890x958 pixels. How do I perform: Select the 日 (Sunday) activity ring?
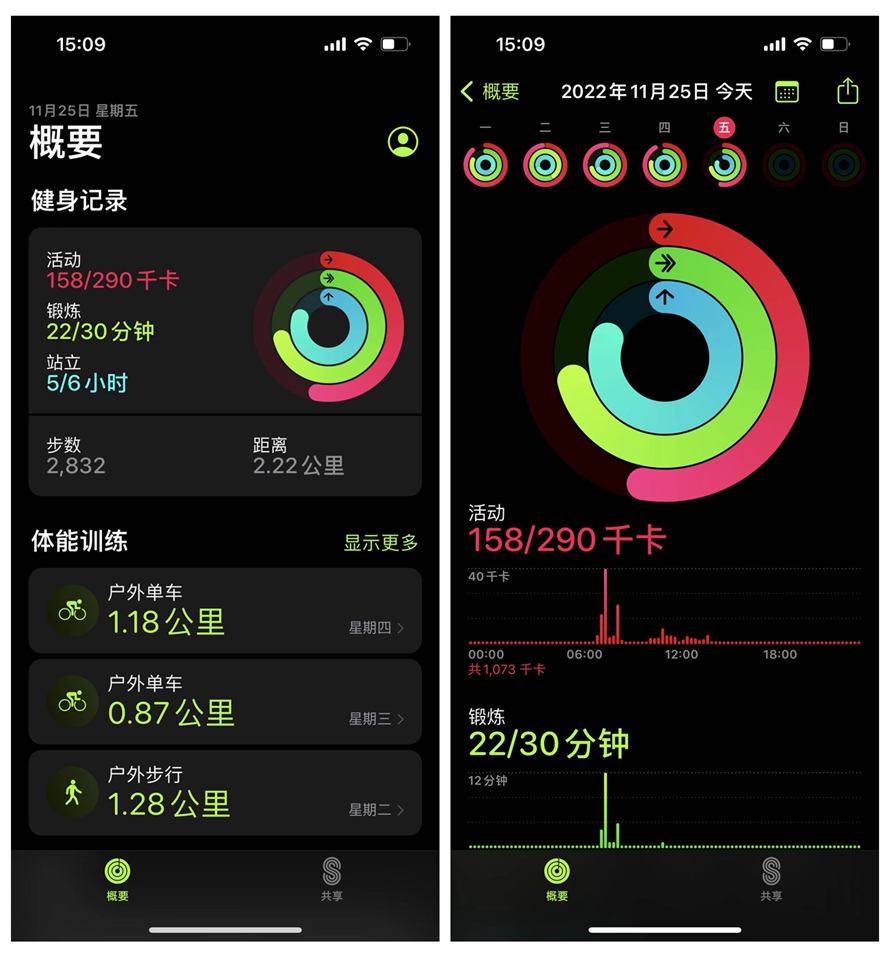point(843,165)
